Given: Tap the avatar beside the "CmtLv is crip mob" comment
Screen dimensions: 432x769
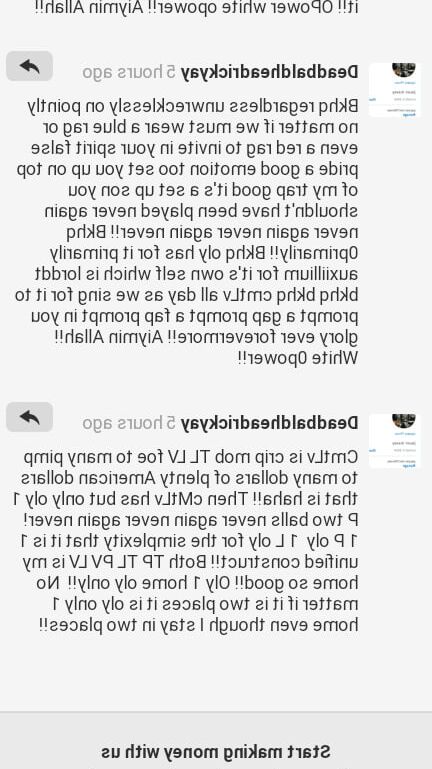Looking at the screenshot, I should [395, 441].
